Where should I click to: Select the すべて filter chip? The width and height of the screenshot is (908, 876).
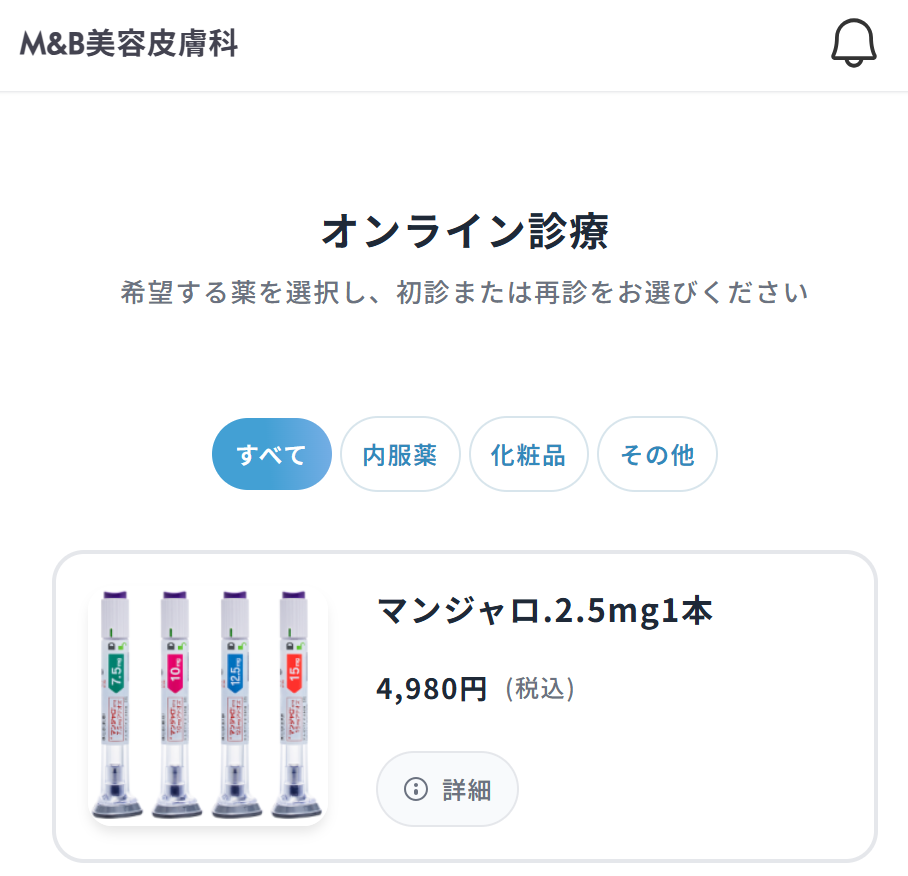pyautogui.click(x=272, y=454)
